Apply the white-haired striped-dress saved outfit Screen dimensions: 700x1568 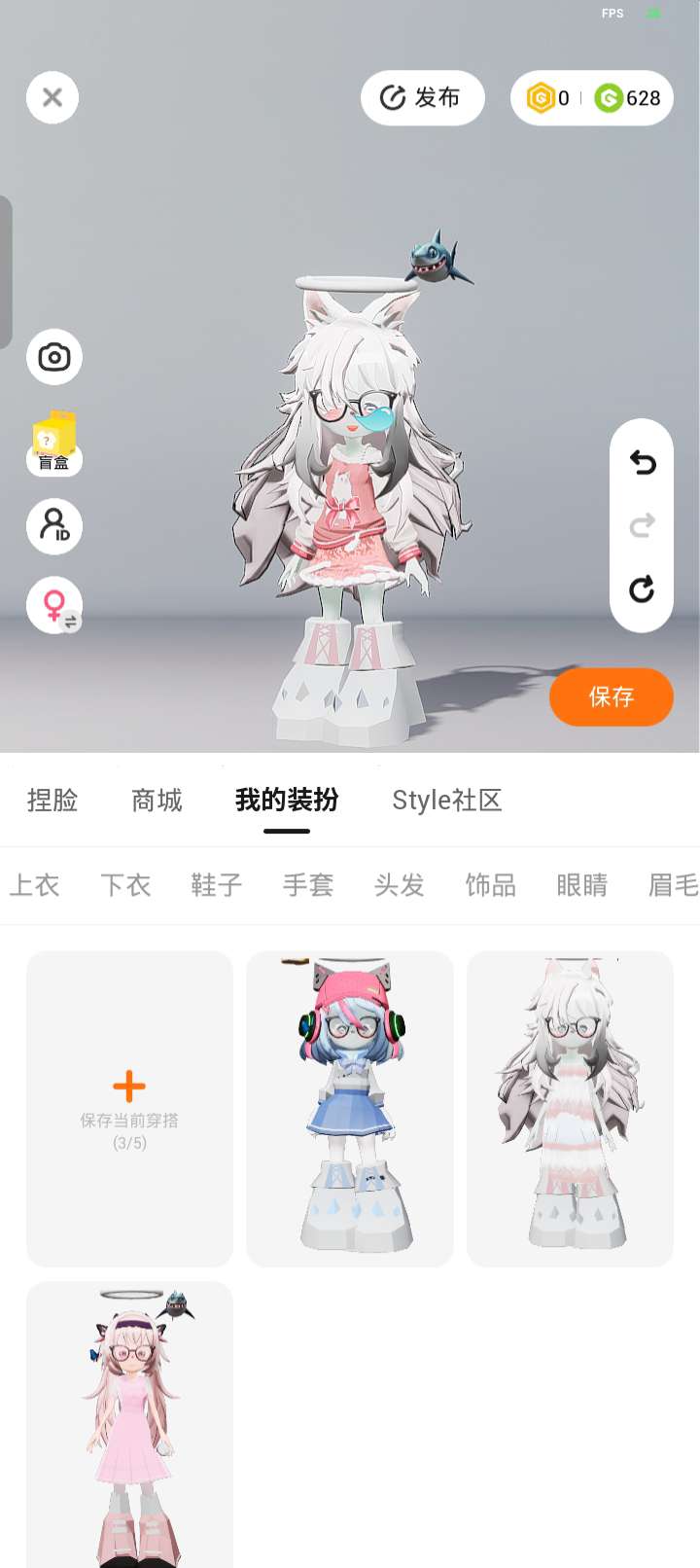(x=570, y=1108)
